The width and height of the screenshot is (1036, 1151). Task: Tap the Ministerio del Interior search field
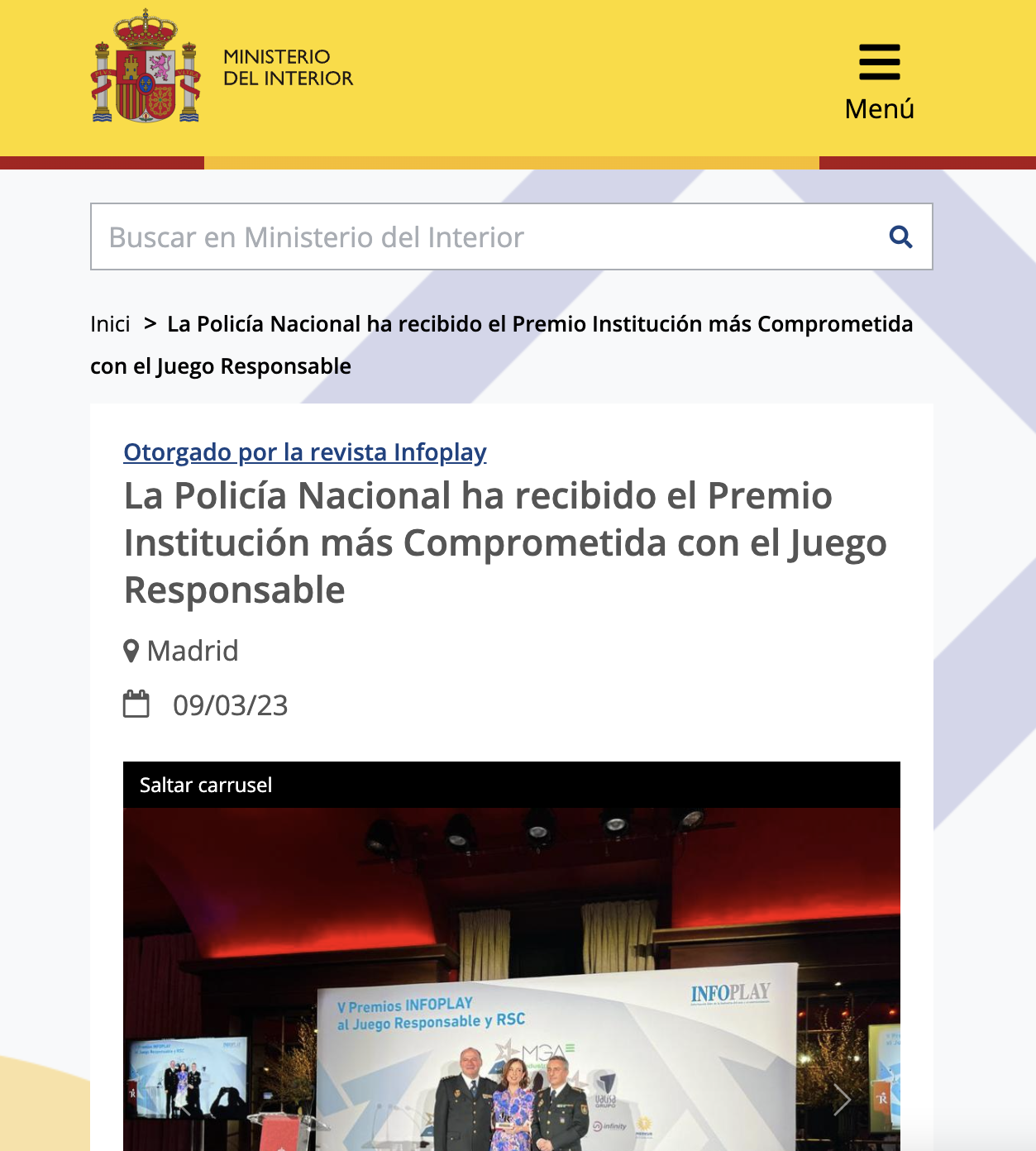click(x=488, y=237)
